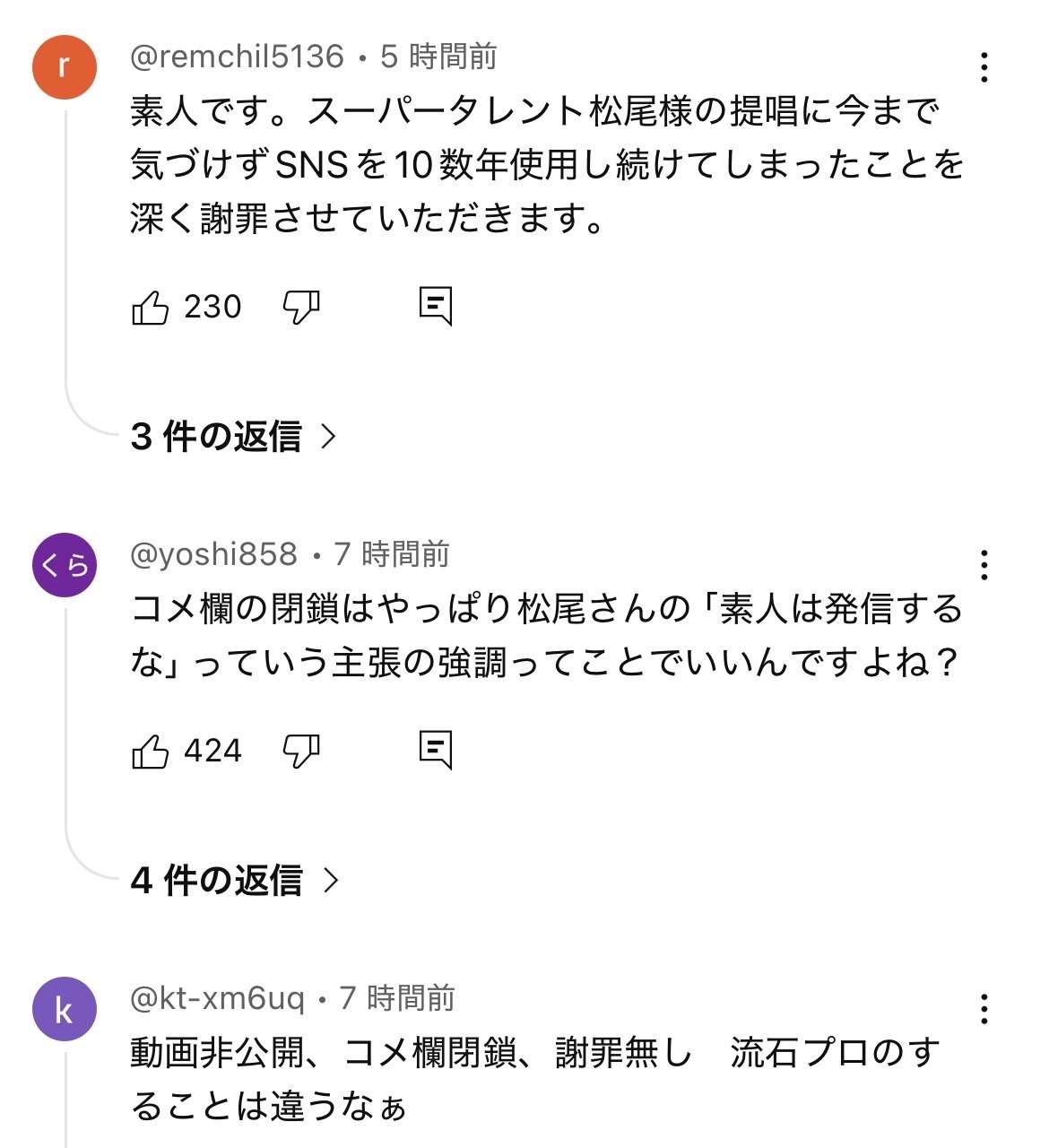Visit the @kt-xm6uq channel handle

pyautogui.click(x=218, y=998)
